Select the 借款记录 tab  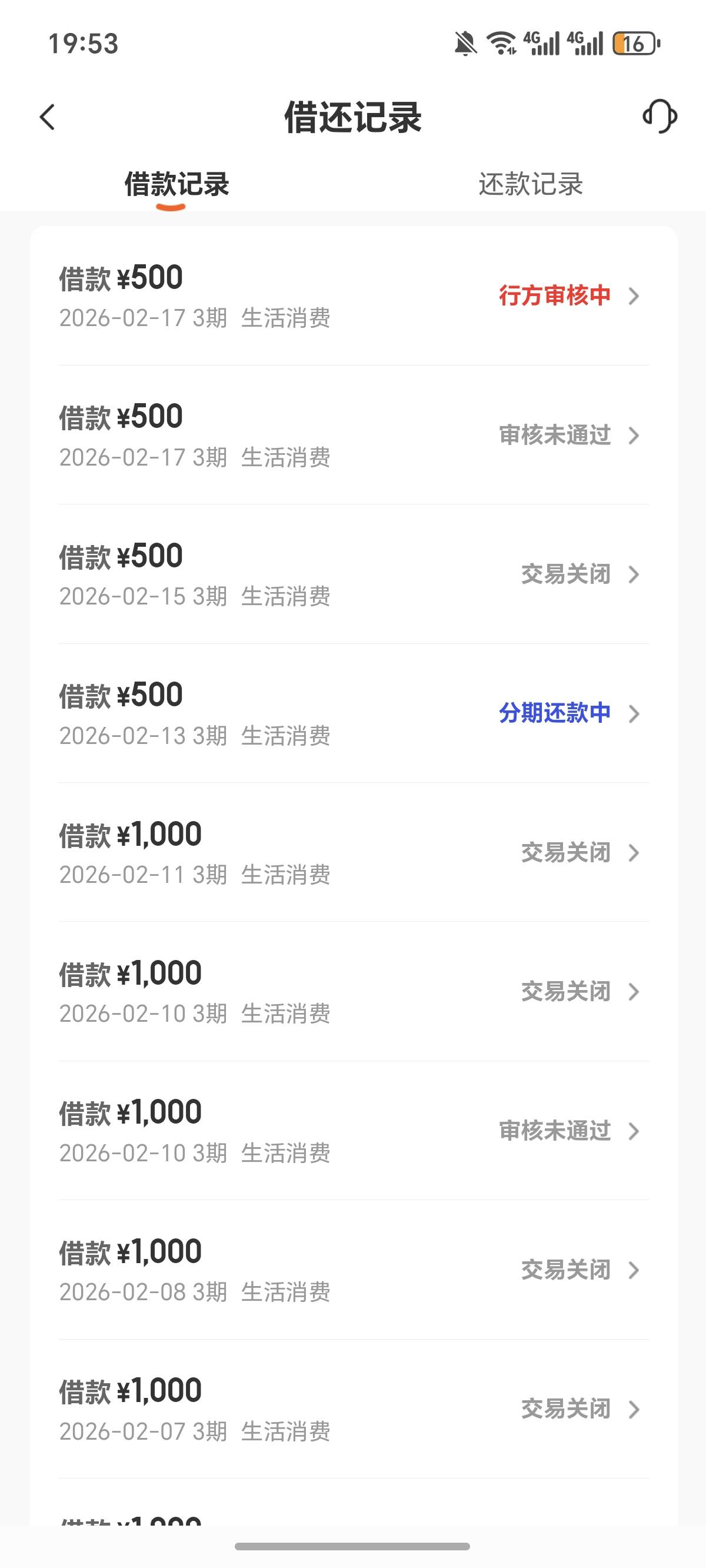[x=176, y=184]
